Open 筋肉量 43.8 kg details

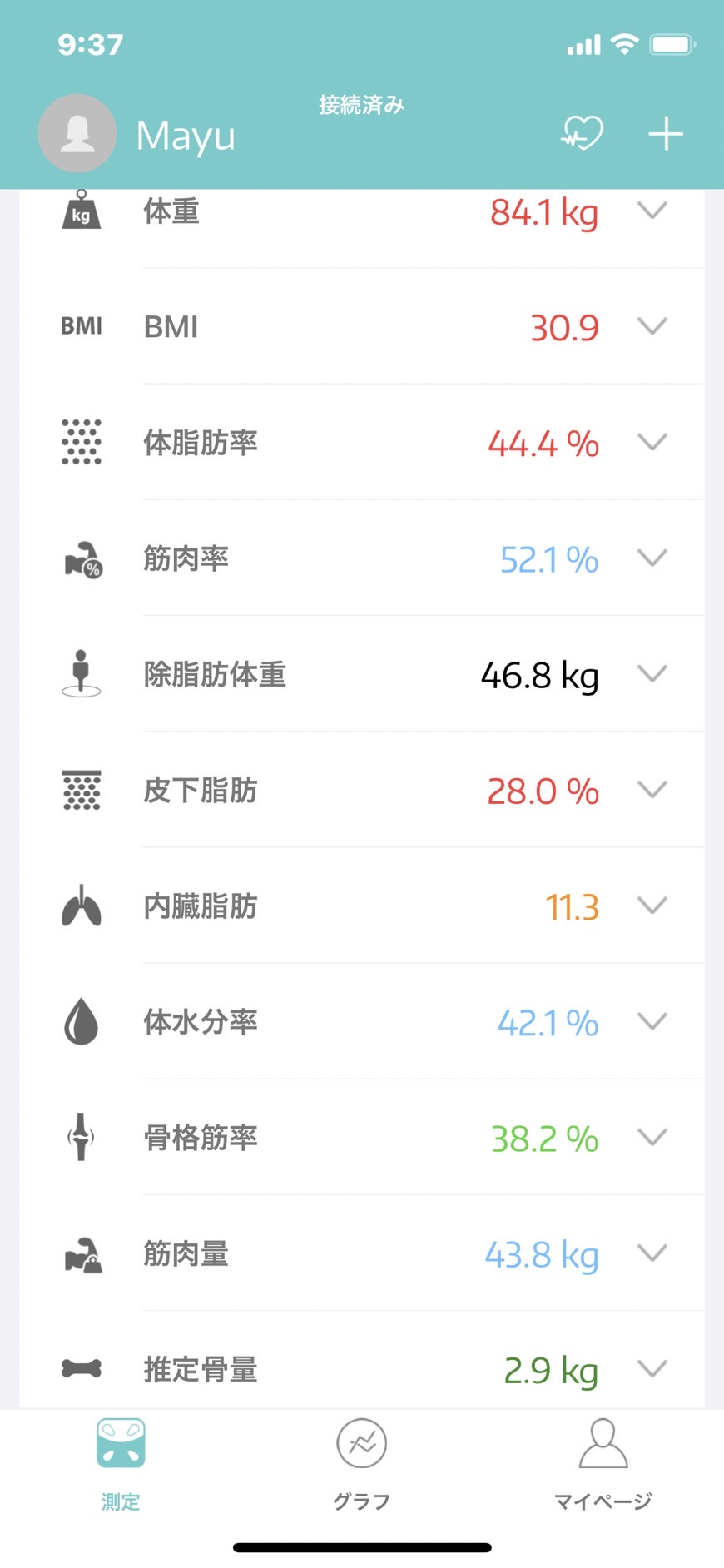[x=362, y=1253]
